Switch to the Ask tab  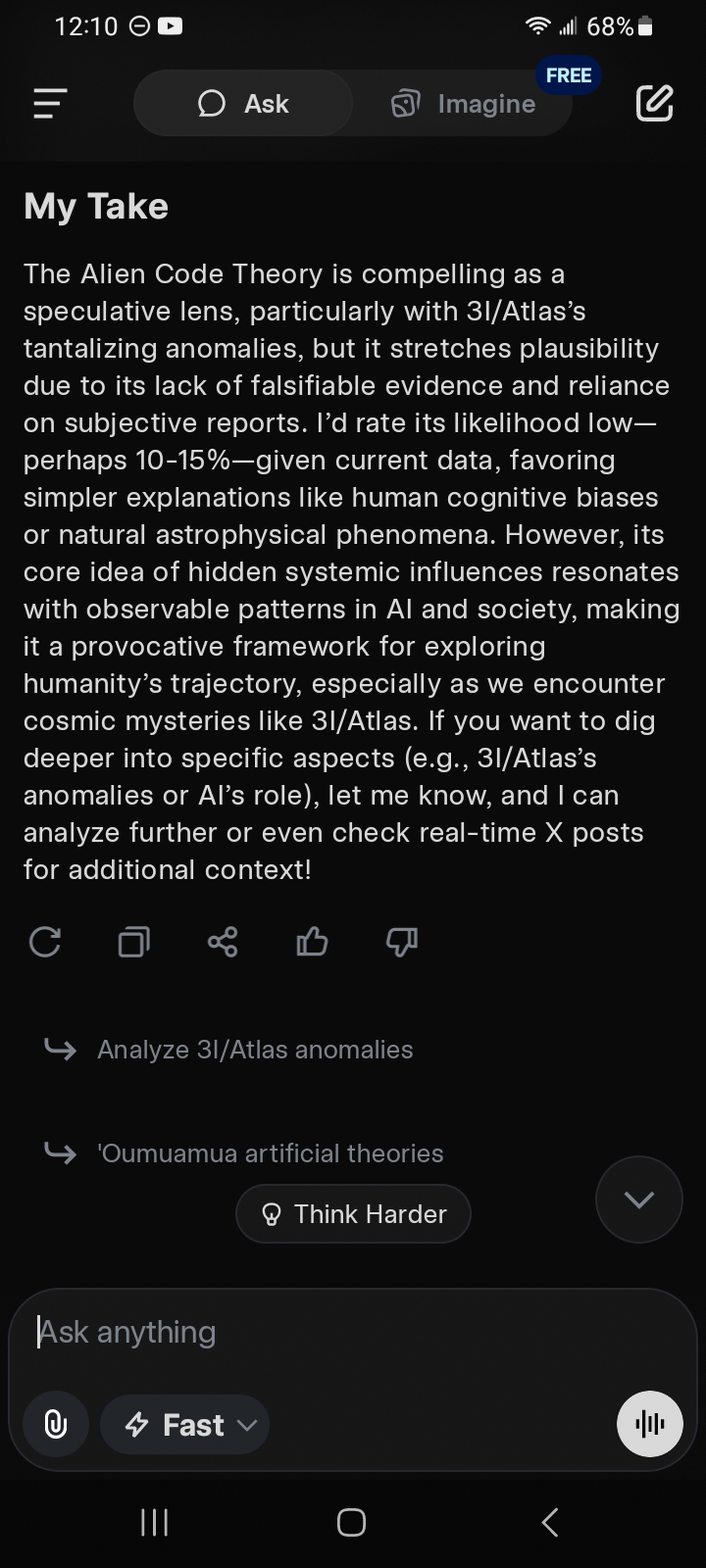(243, 103)
